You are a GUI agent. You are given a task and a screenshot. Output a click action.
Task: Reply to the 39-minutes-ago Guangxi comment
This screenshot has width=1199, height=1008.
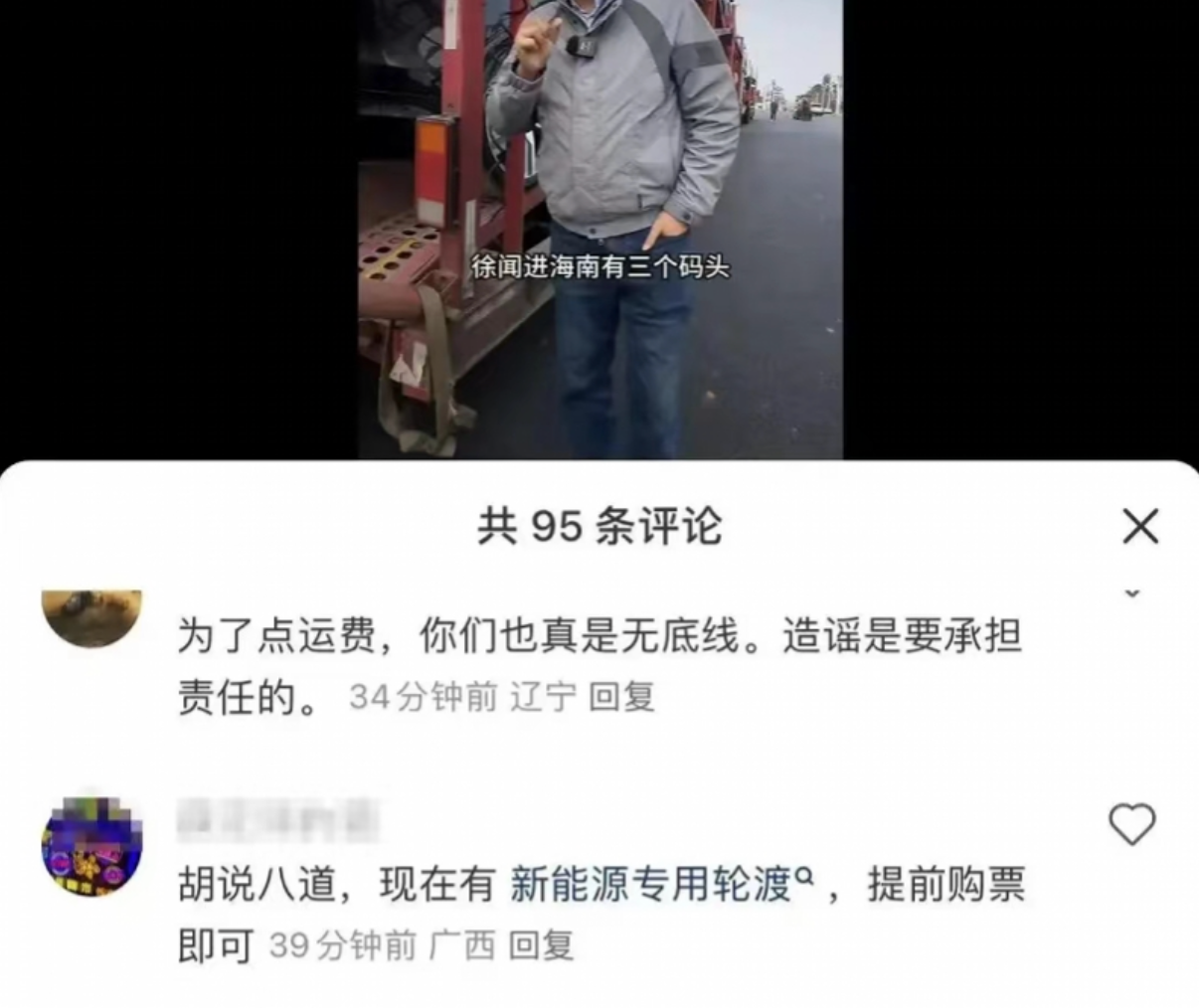(541, 945)
